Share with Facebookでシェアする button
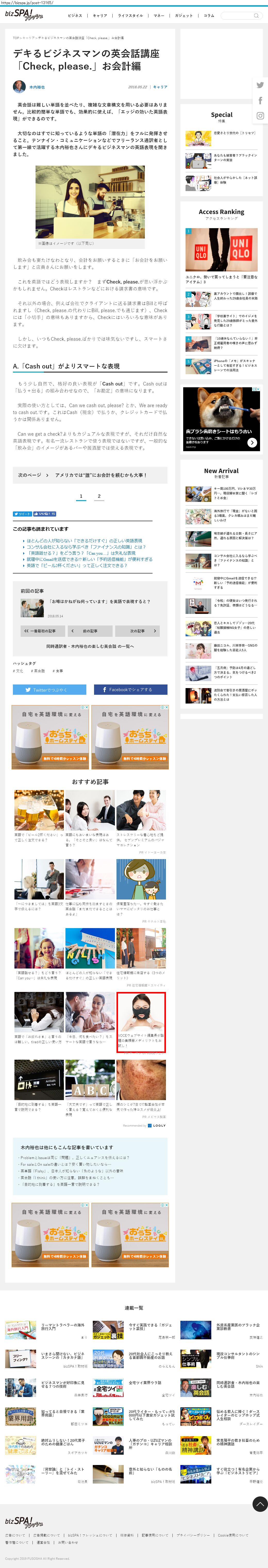 point(130,690)
